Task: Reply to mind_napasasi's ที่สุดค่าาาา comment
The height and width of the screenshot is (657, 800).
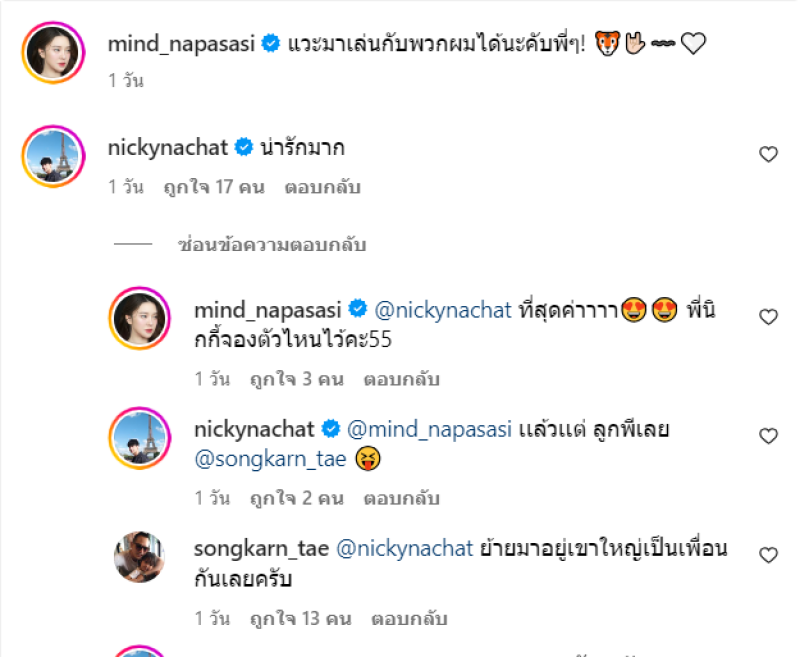Action: (401, 379)
